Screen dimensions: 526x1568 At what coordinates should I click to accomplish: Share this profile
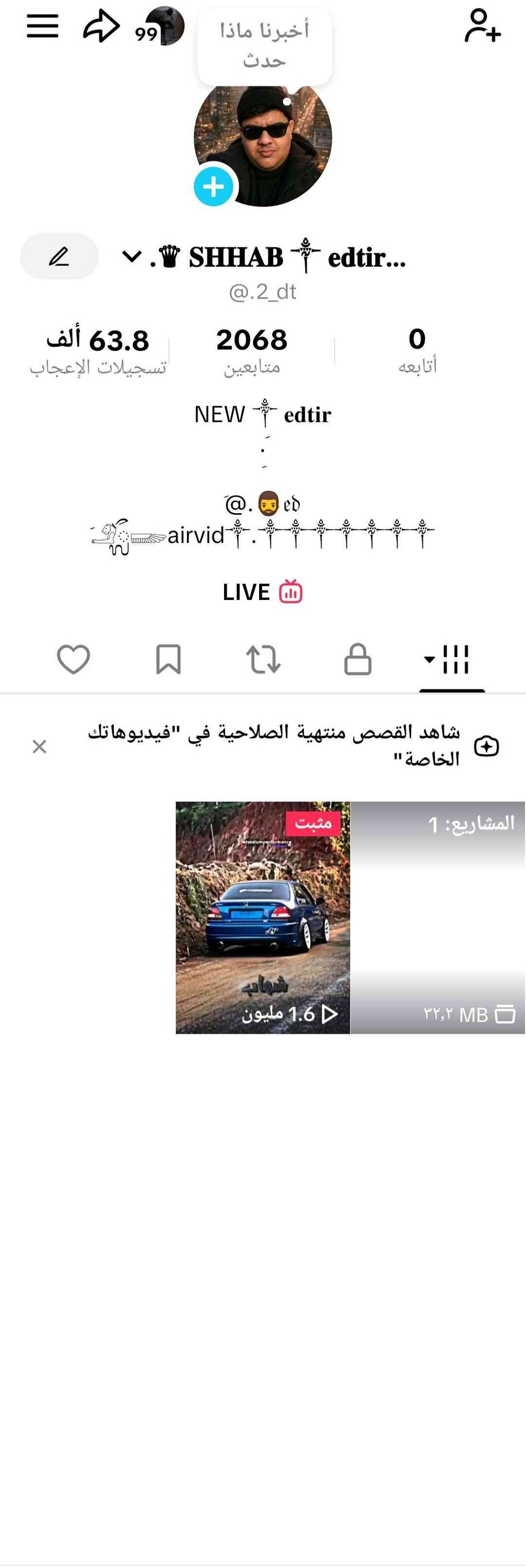(x=101, y=26)
